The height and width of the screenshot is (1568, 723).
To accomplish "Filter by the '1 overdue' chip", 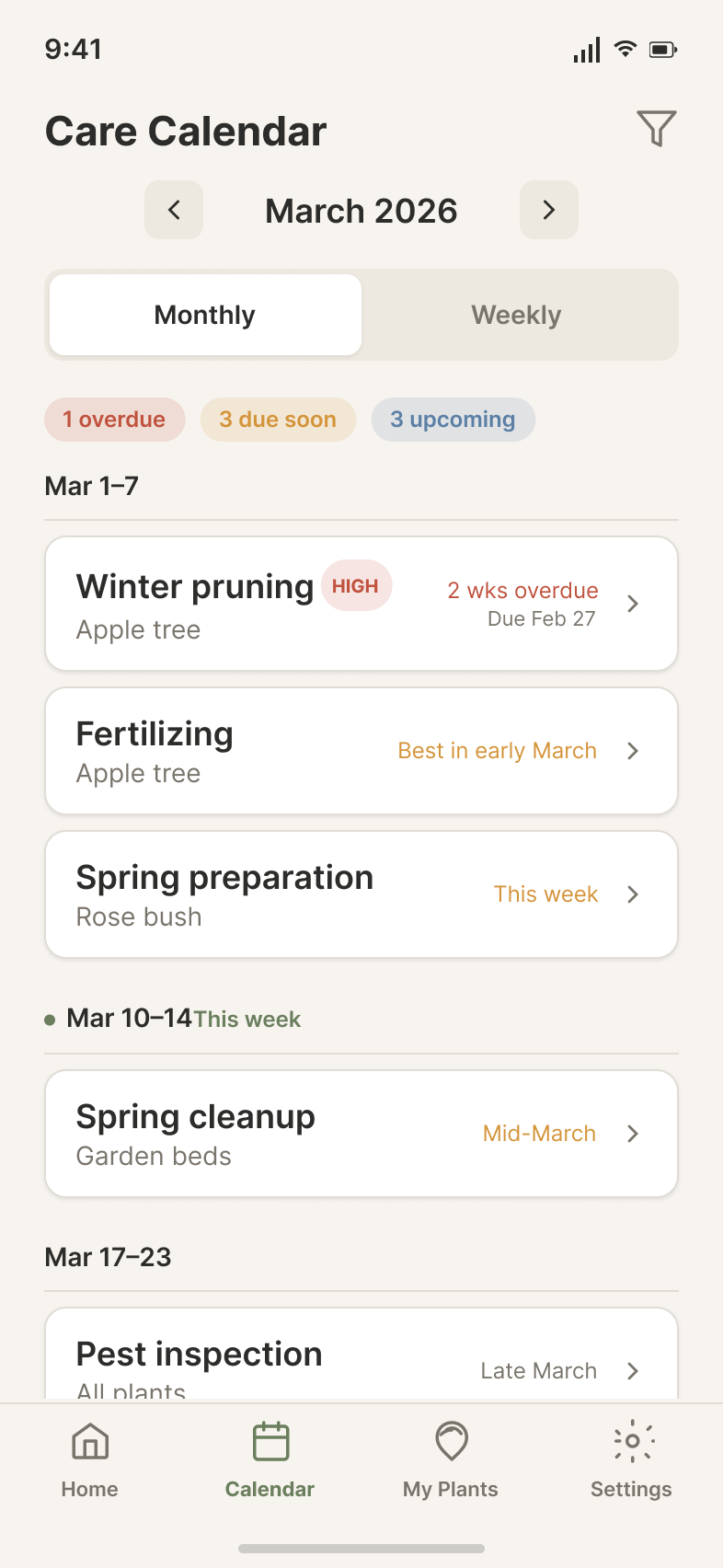I will (x=114, y=419).
